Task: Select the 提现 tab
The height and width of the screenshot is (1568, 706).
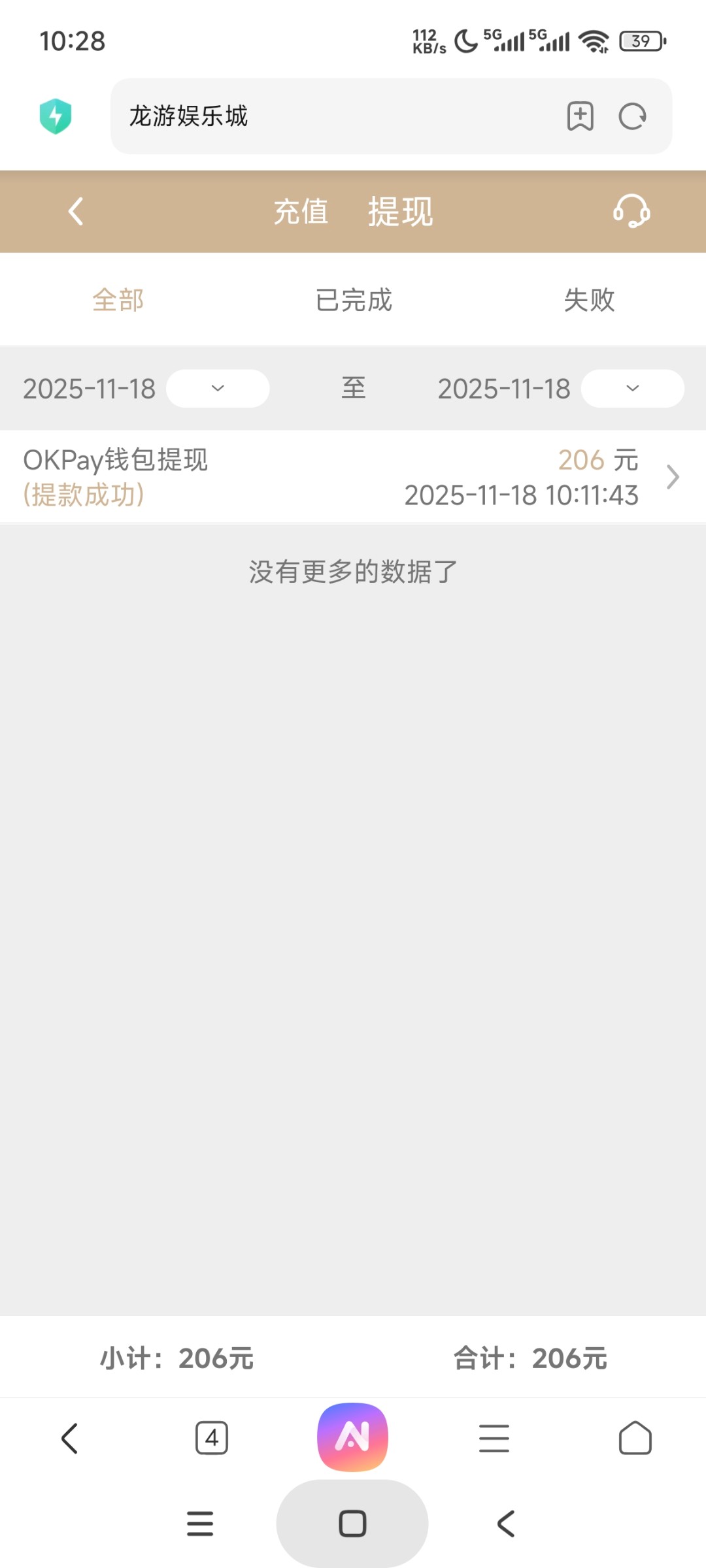Action: 400,212
